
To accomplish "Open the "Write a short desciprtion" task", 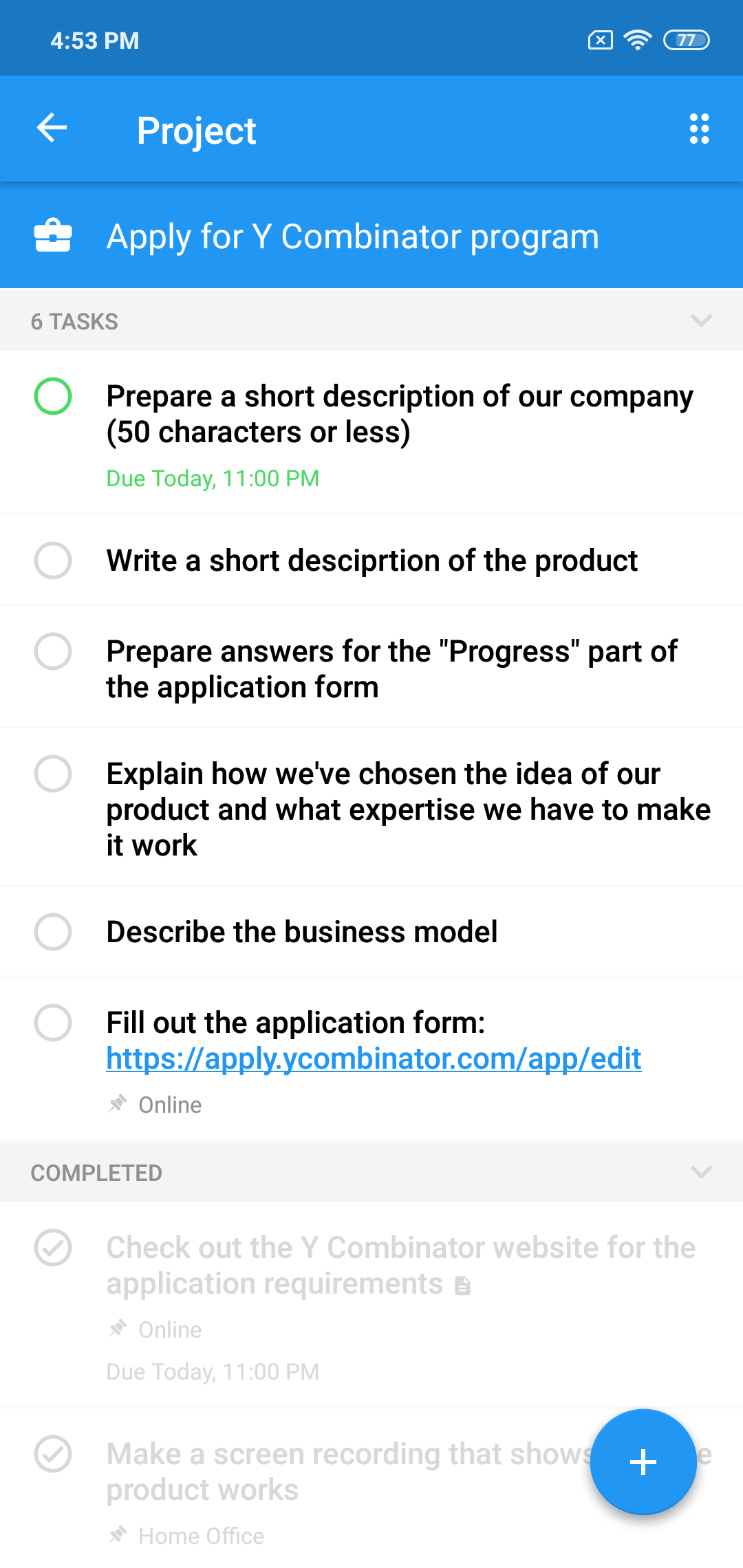I will click(371, 560).
